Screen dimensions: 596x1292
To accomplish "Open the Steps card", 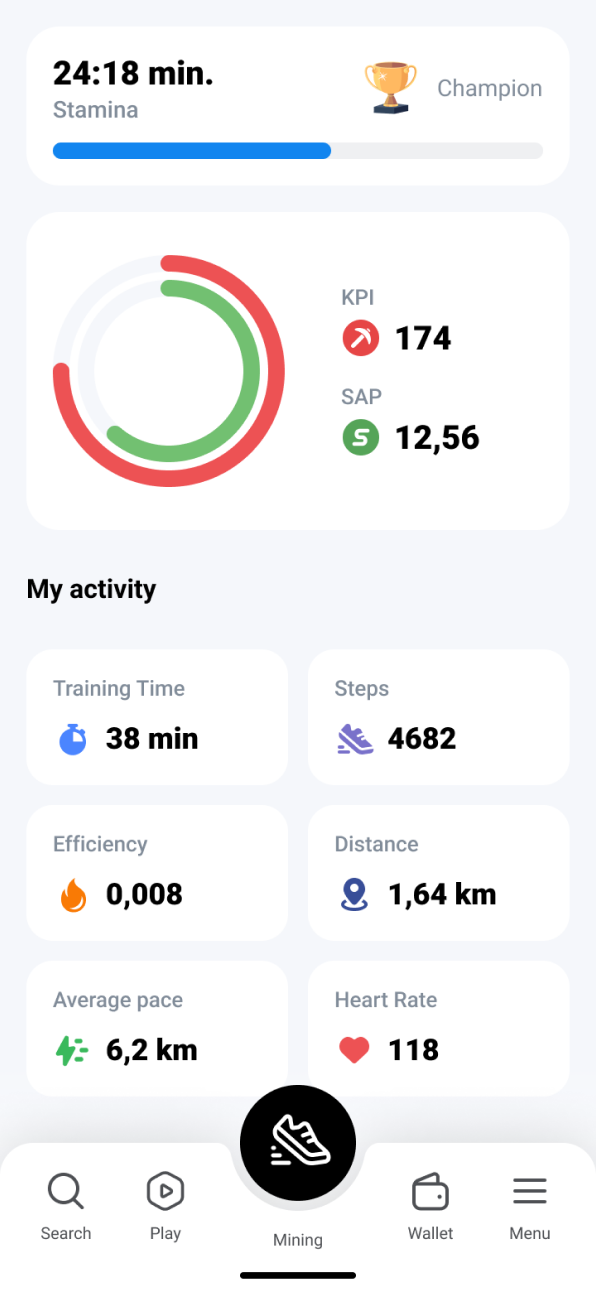I will point(438,717).
